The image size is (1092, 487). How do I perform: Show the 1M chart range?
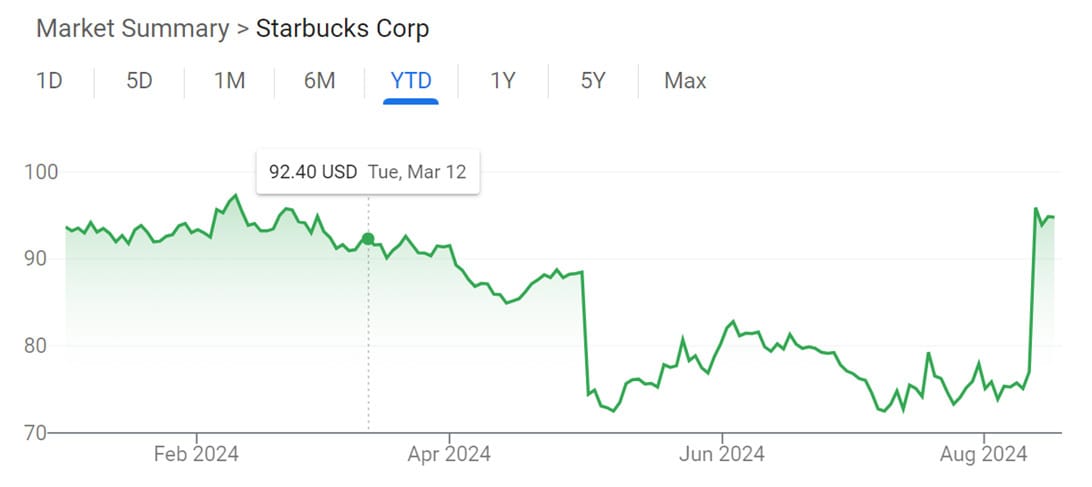[229, 81]
